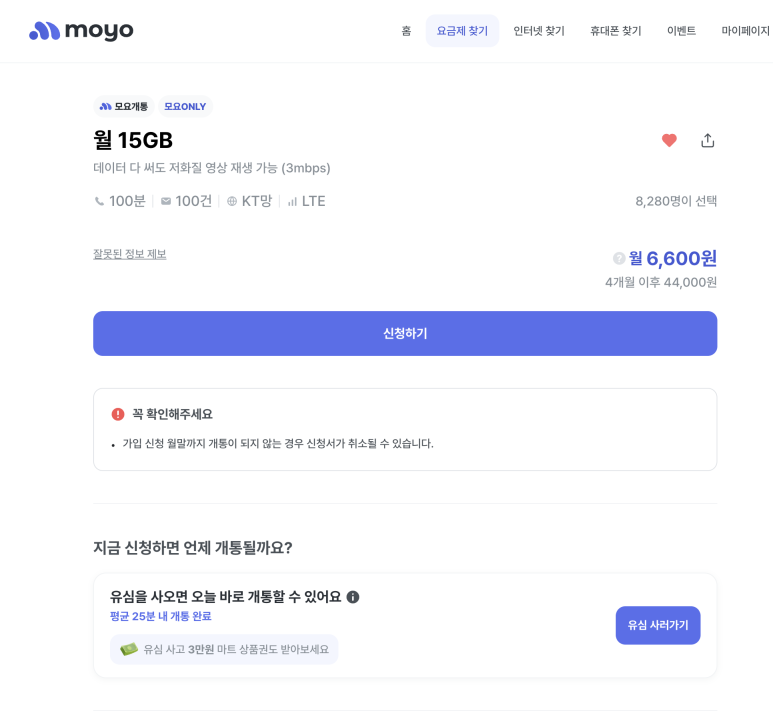Viewport: 773px width, 719px height.
Task: Tap the heart icon to unfavorite this plan
Action: pos(669,141)
